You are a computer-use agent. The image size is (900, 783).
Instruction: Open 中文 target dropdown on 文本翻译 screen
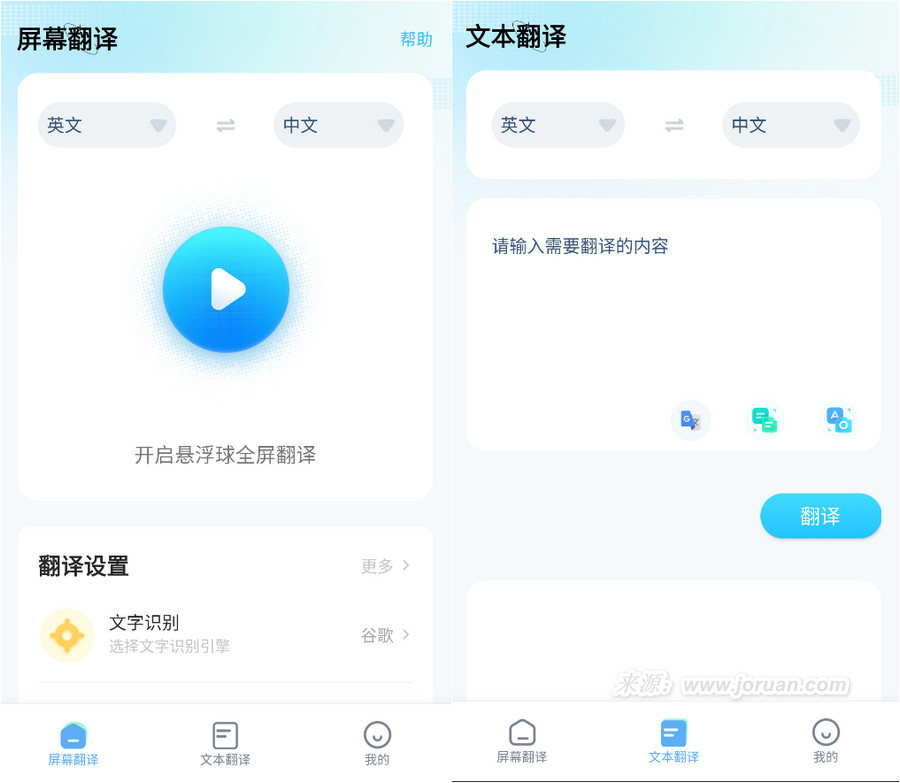point(790,125)
